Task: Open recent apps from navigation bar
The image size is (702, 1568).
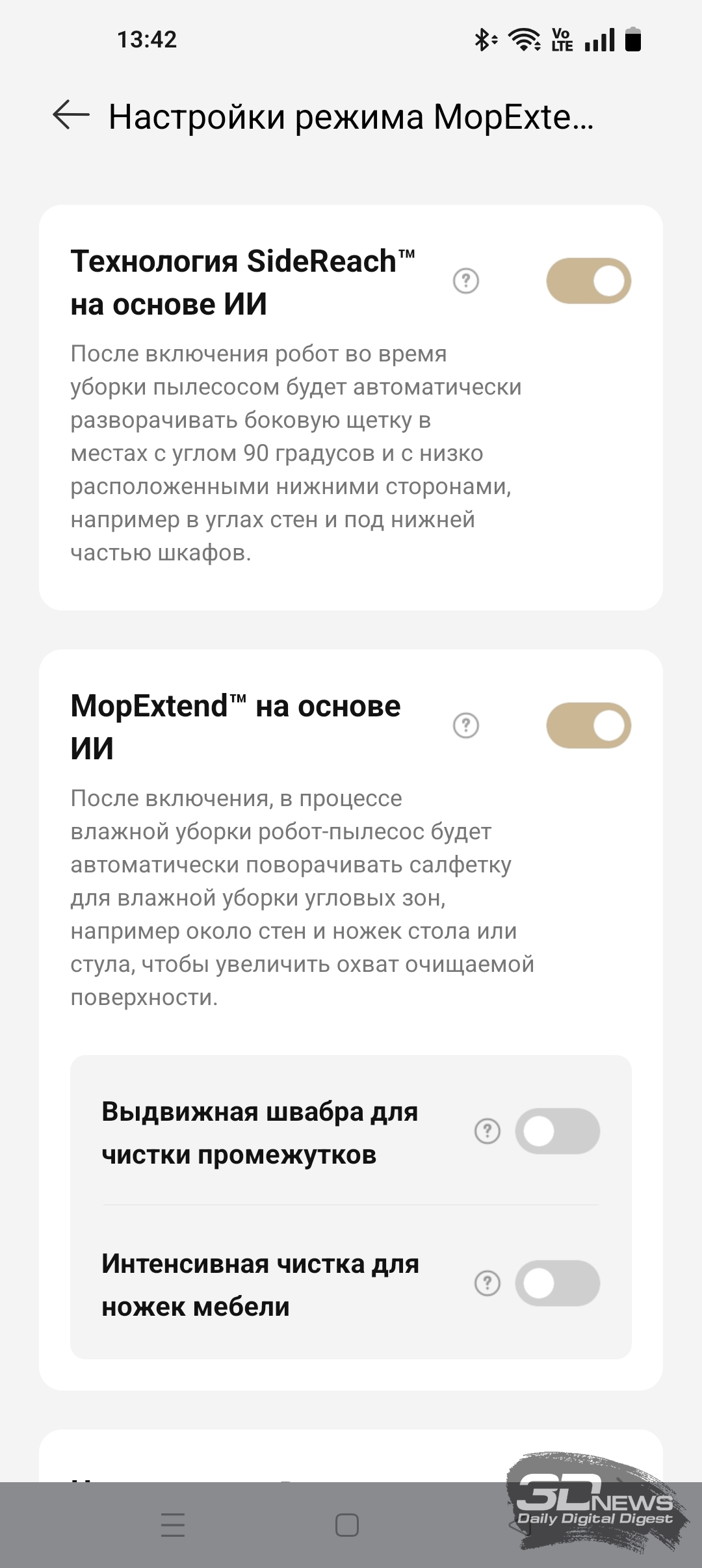Action: click(x=173, y=1524)
